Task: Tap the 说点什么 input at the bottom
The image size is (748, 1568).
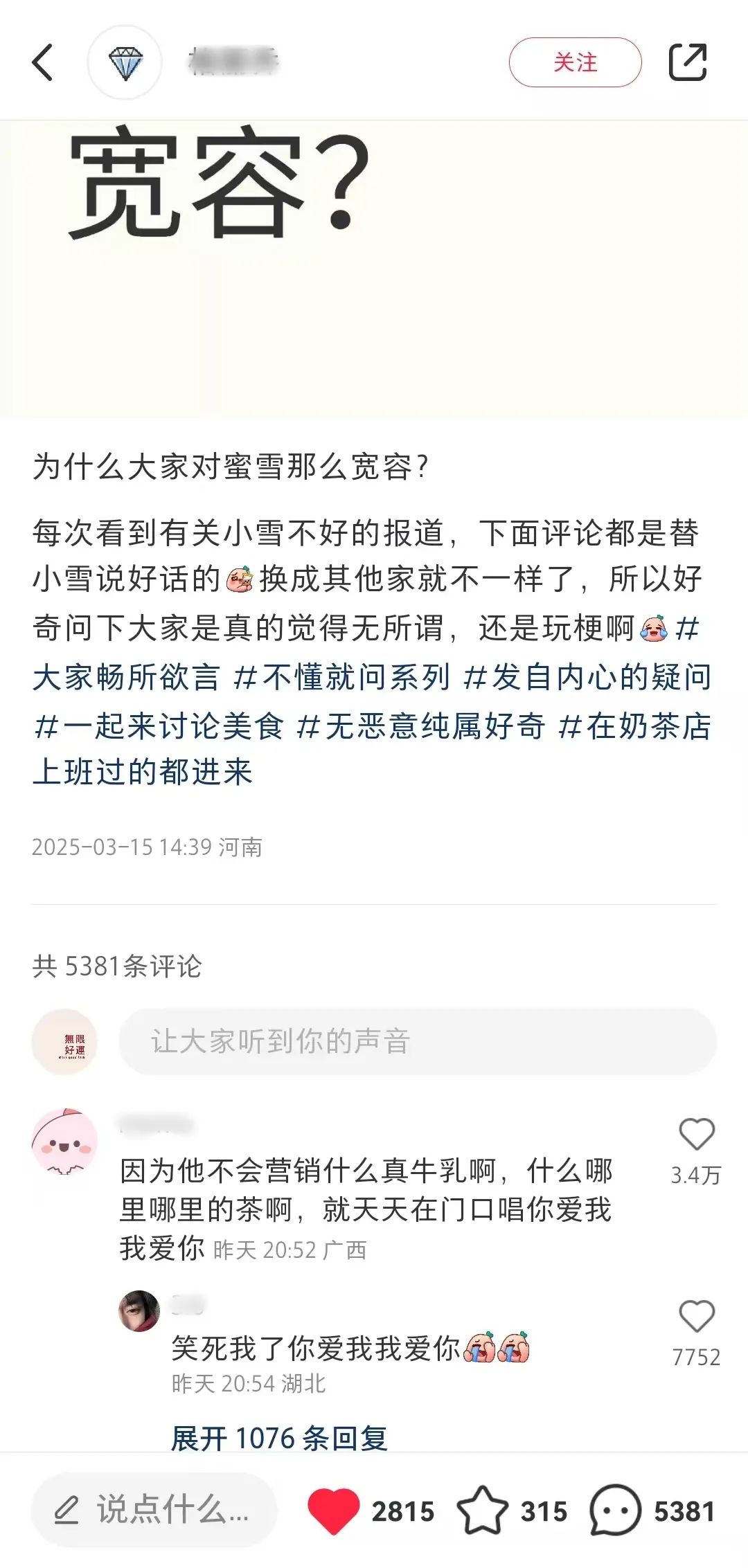Action: click(x=154, y=1510)
